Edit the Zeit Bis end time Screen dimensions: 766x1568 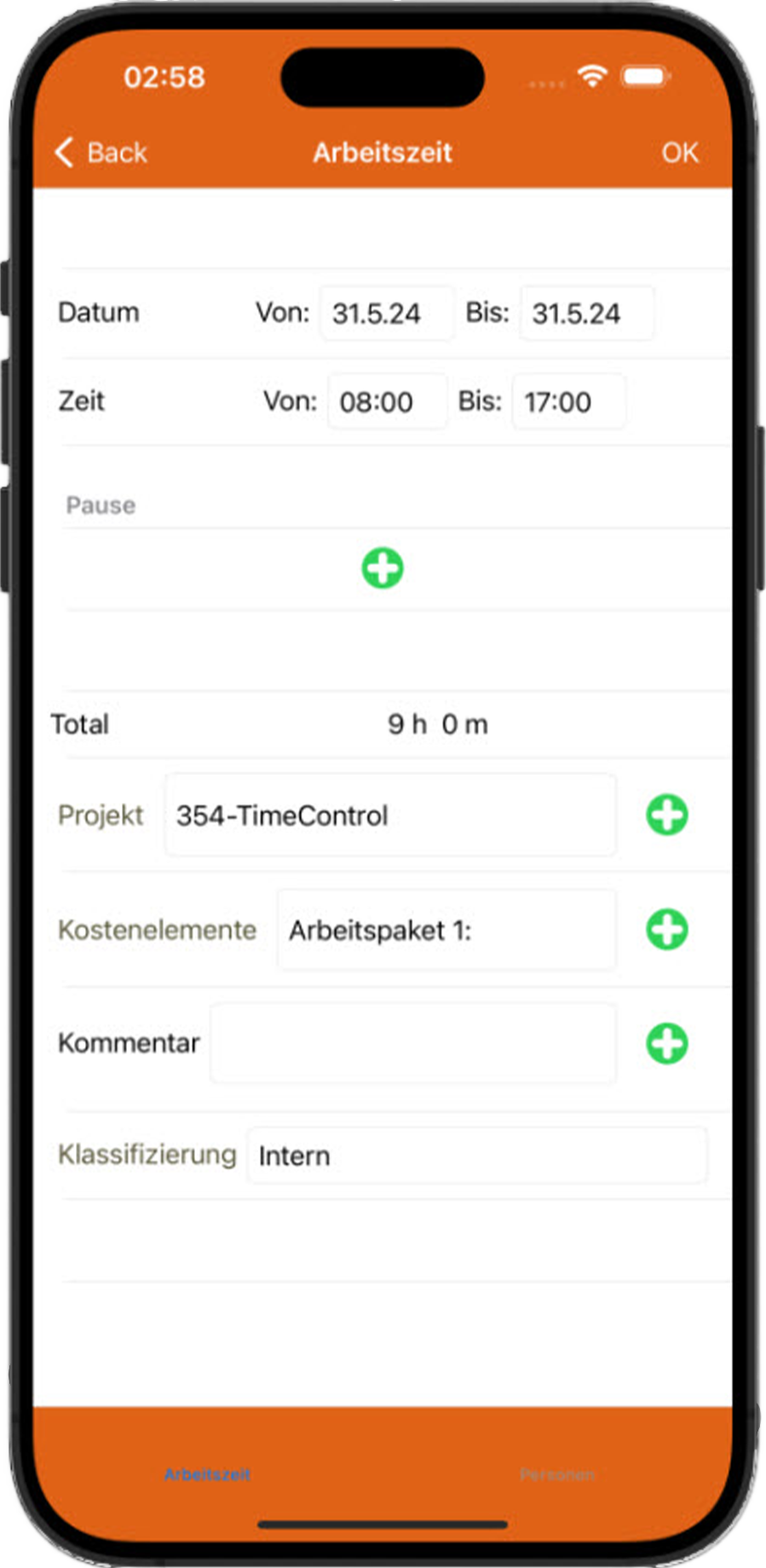567,401
